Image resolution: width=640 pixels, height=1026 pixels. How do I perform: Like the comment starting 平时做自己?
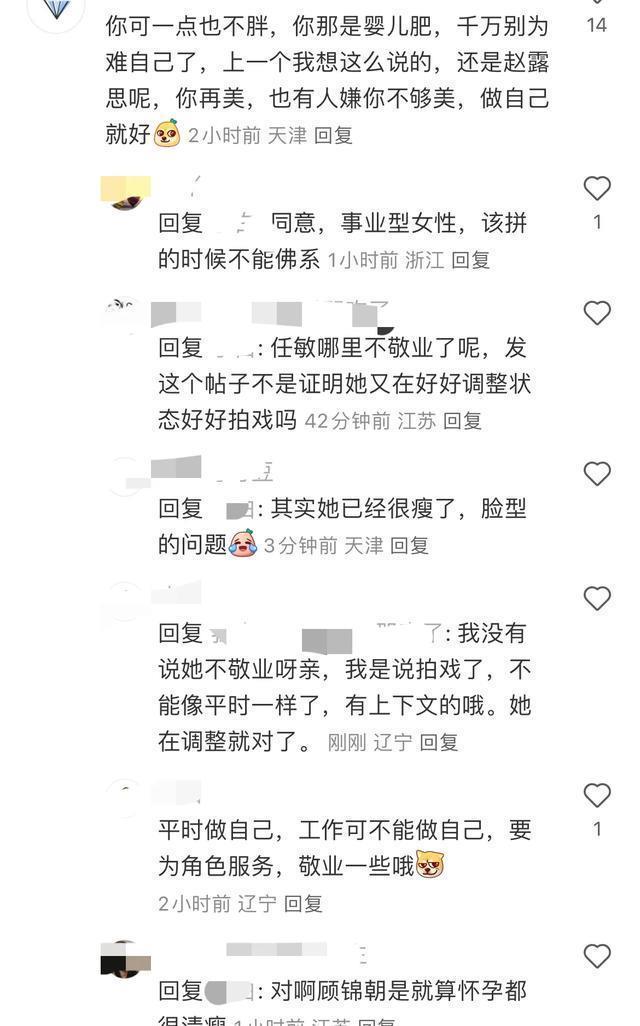597,796
